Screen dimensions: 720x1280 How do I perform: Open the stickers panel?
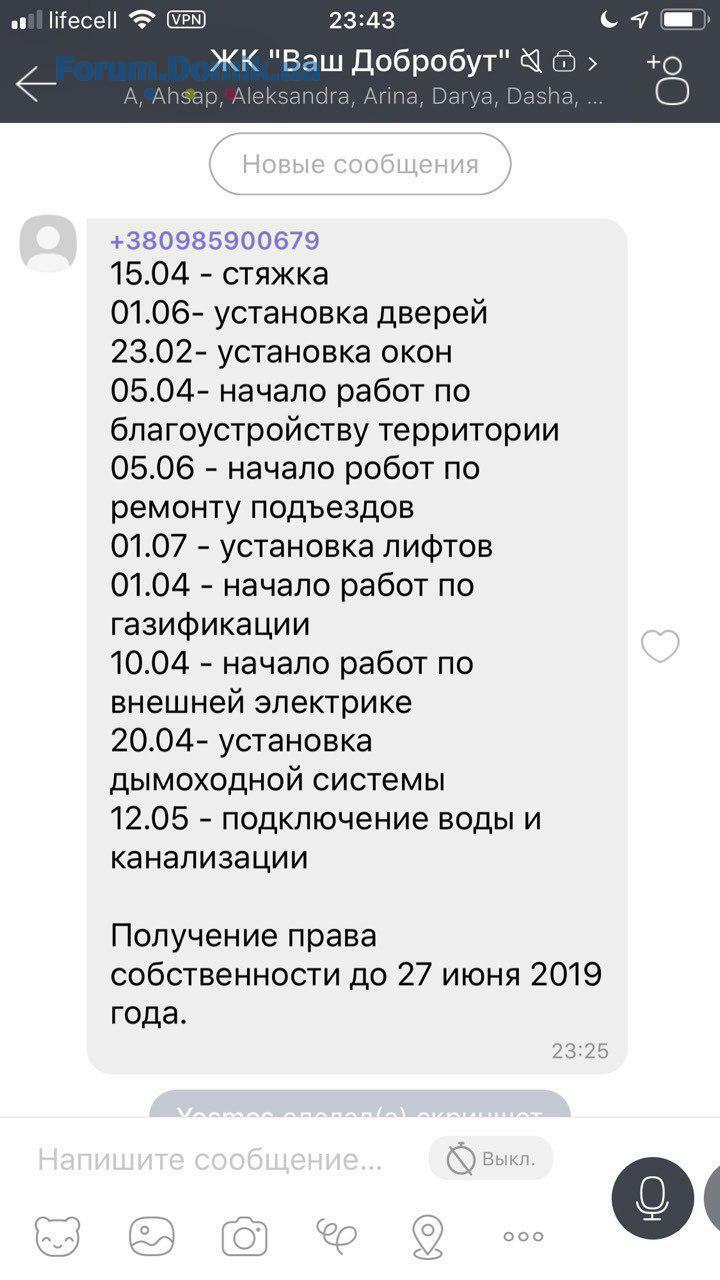(x=57, y=1237)
